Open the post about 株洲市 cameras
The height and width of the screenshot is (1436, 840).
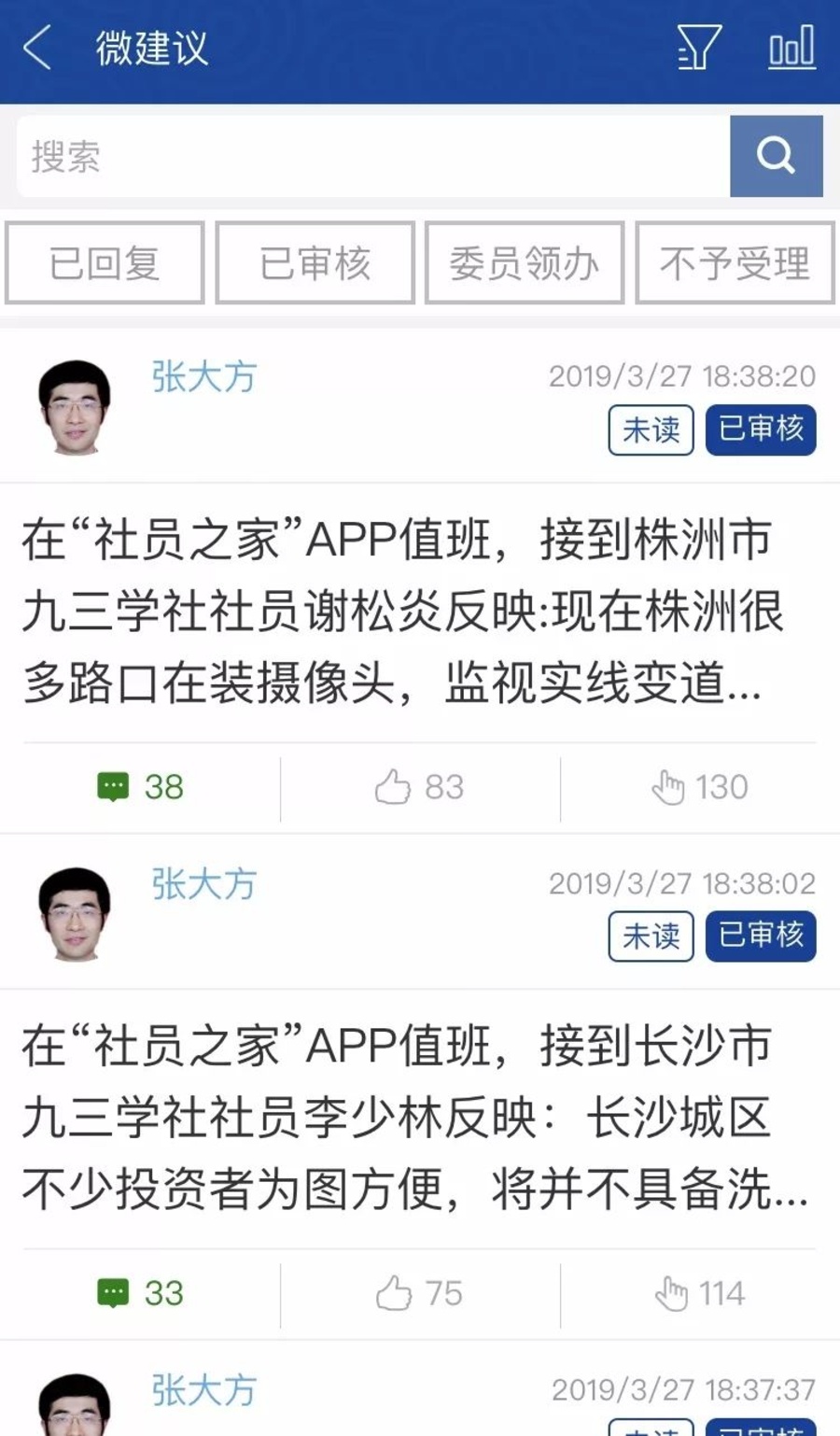[401, 612]
